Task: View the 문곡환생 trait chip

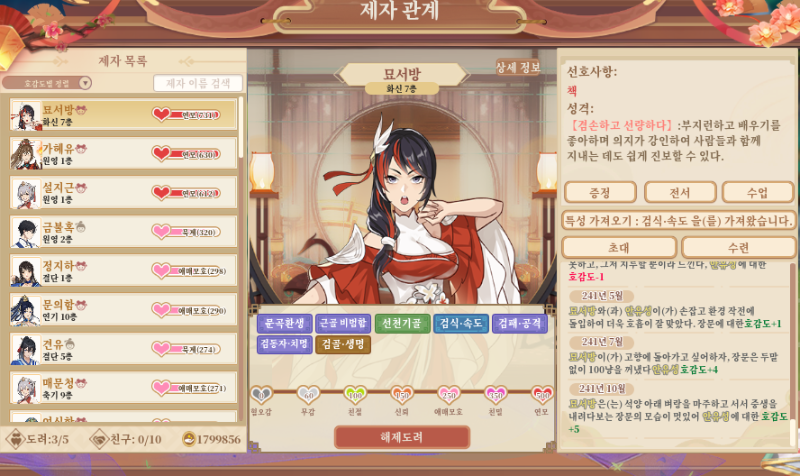Action: [283, 323]
